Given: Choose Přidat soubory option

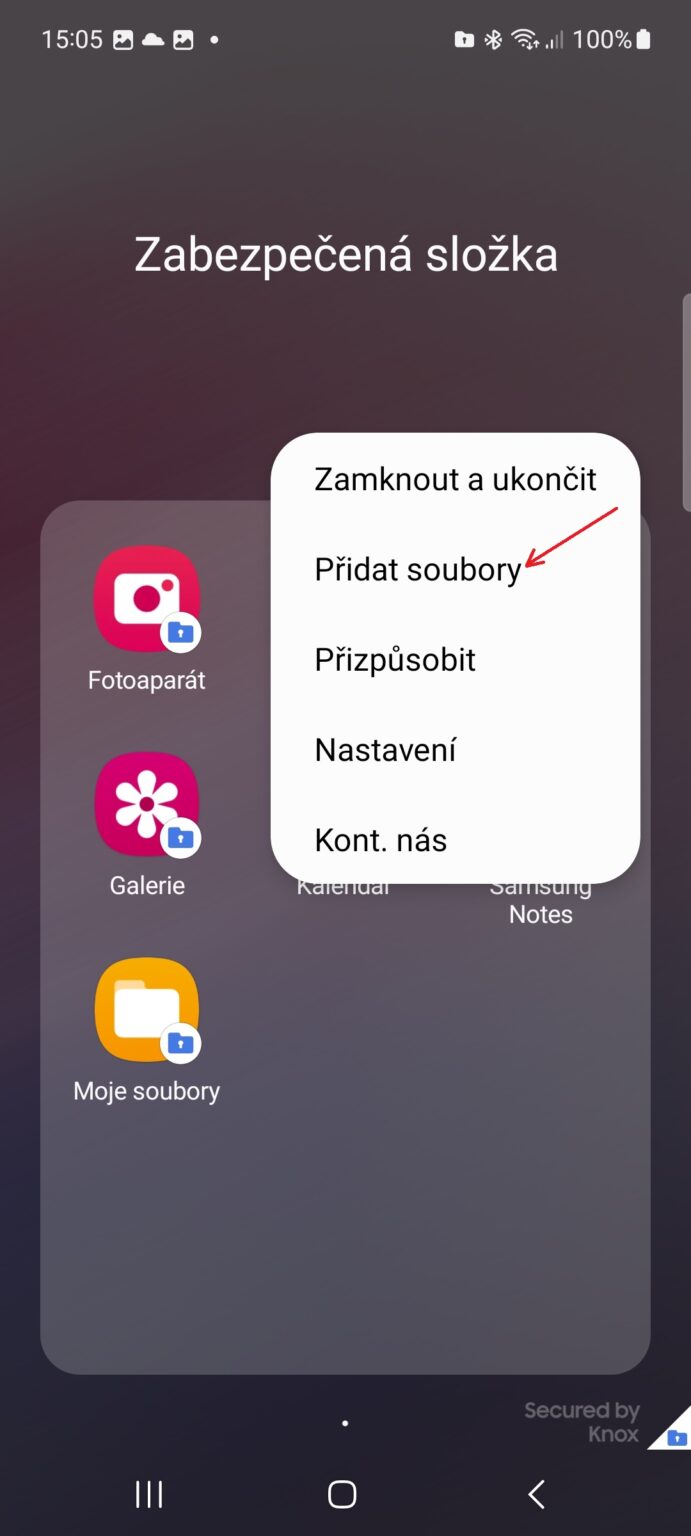Looking at the screenshot, I should tap(418, 570).
